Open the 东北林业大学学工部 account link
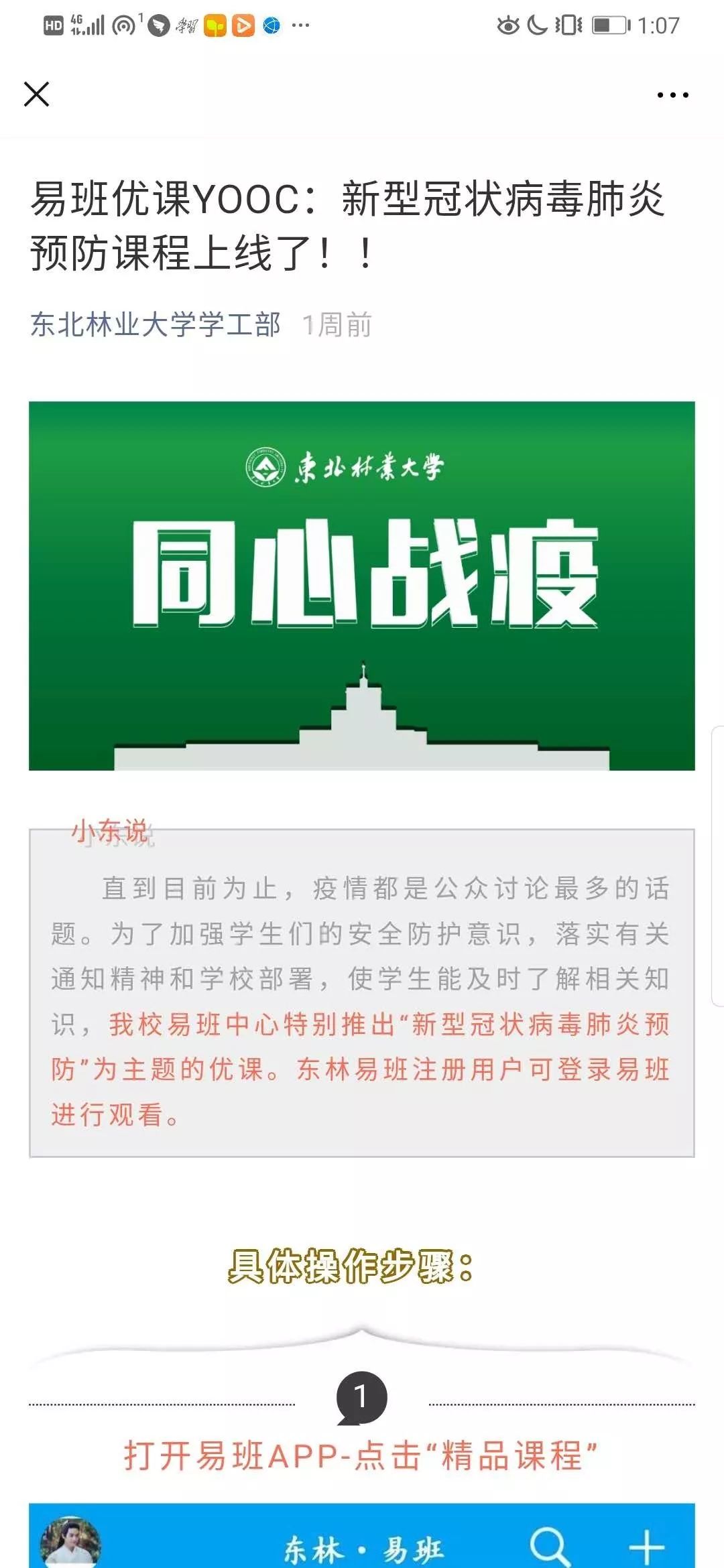Viewport: 724px width, 1568px height. pyautogui.click(x=155, y=325)
